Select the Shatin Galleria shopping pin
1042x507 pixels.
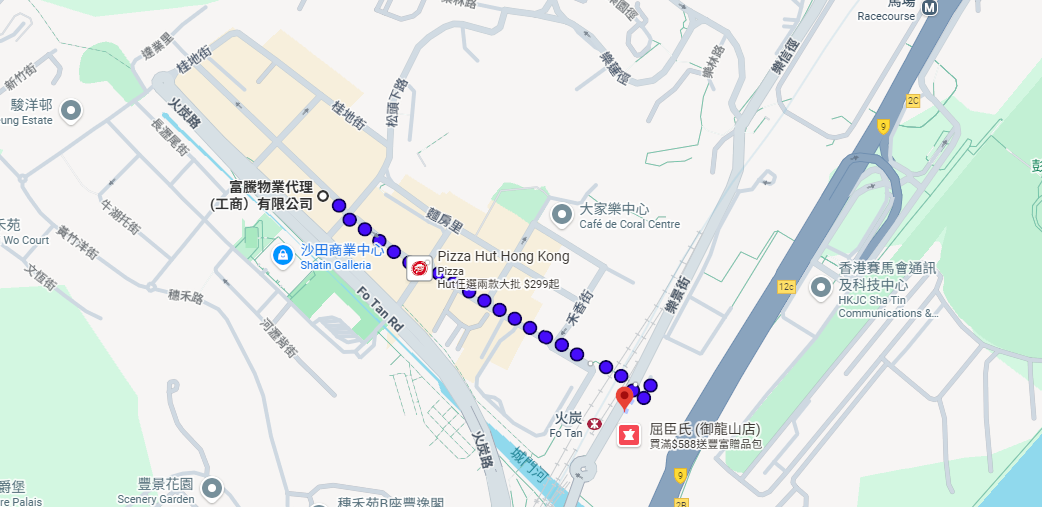[x=283, y=256]
